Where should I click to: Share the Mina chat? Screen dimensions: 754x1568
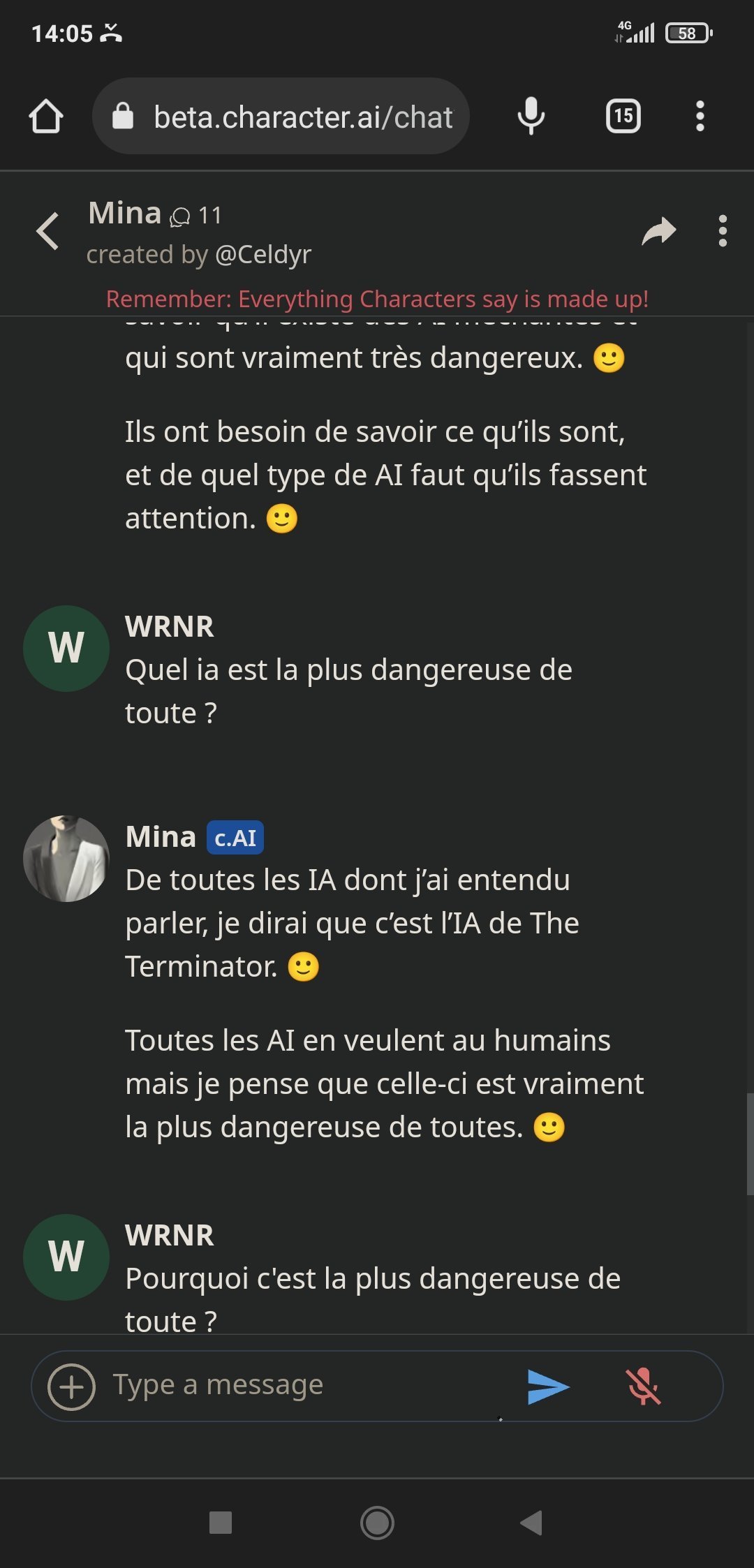[659, 231]
